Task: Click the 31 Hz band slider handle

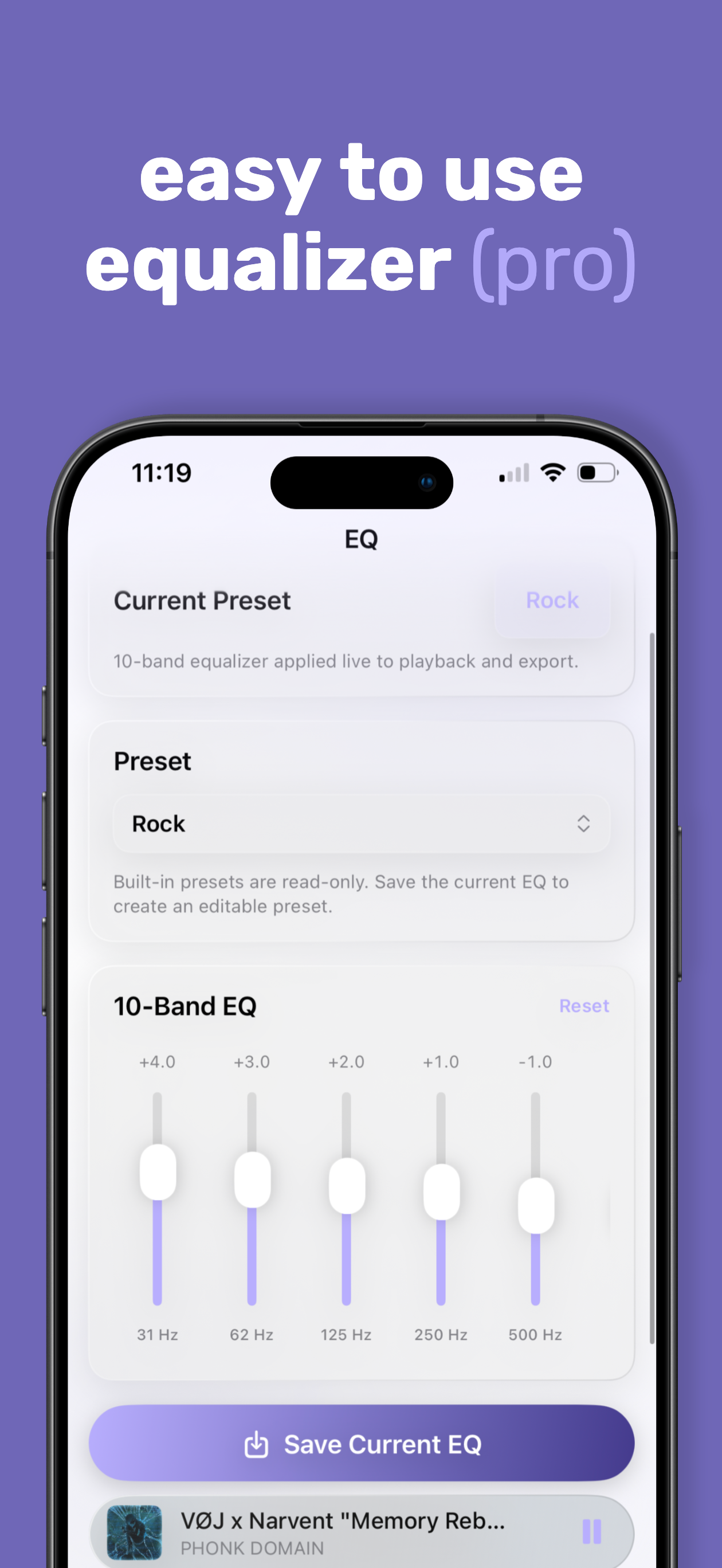Action: (x=158, y=1173)
